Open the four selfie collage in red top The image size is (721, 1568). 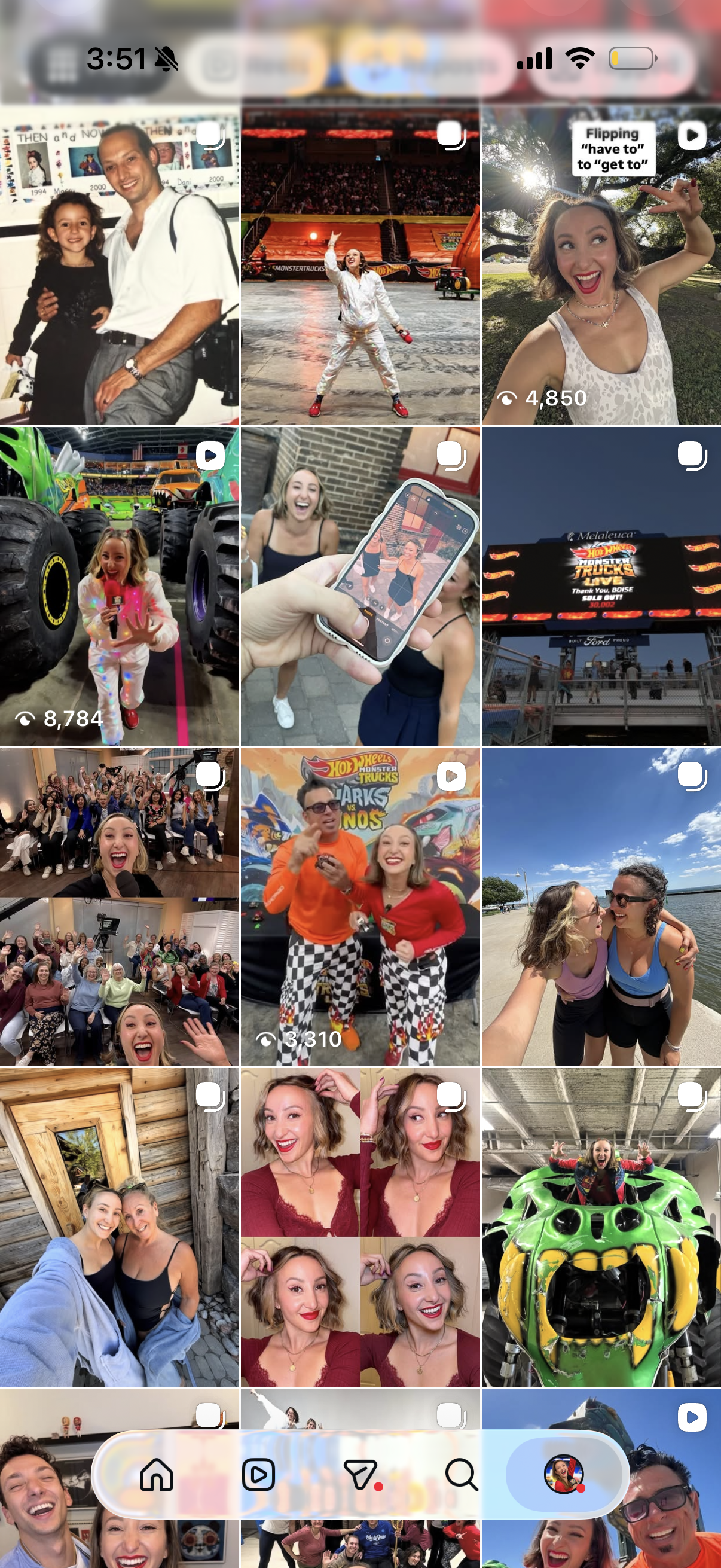360,1227
